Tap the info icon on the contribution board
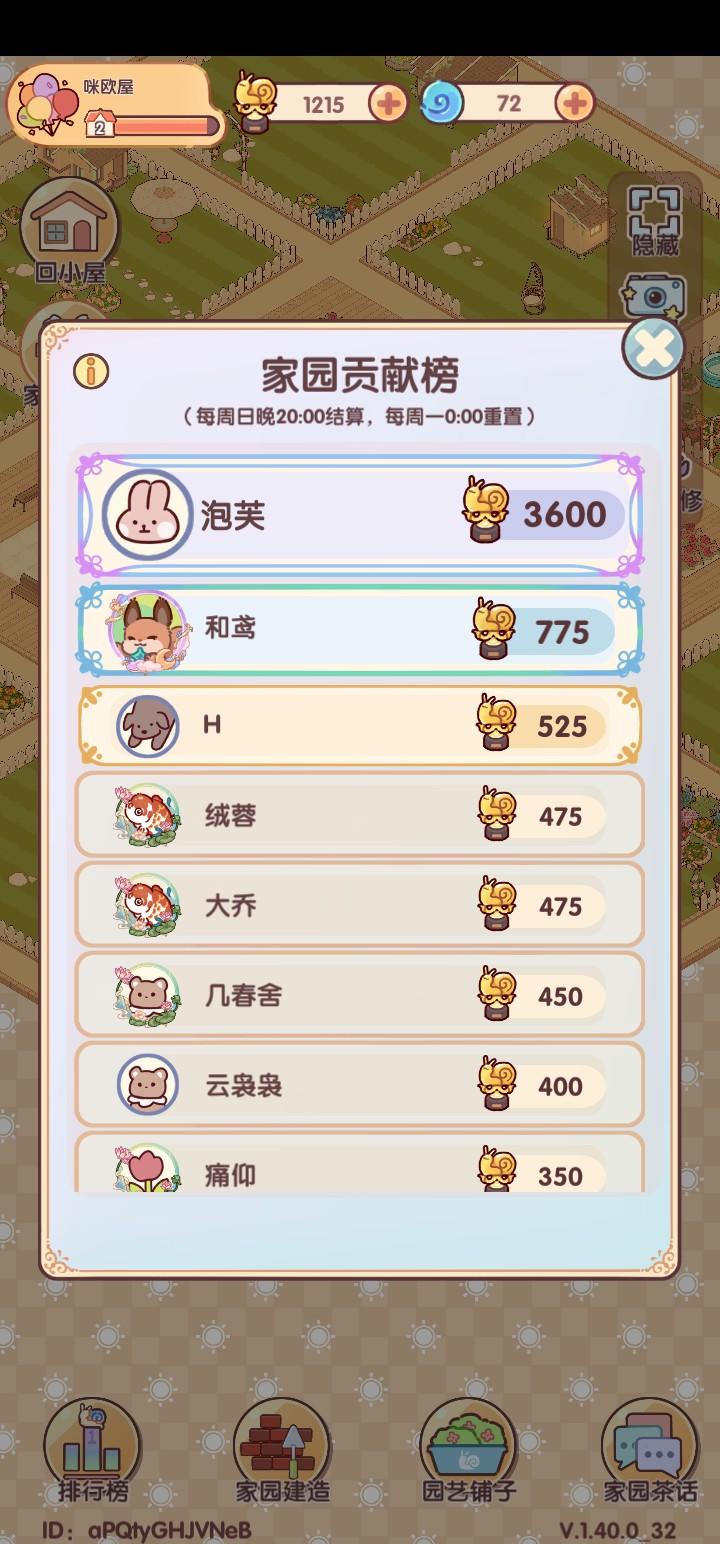 pos(90,371)
